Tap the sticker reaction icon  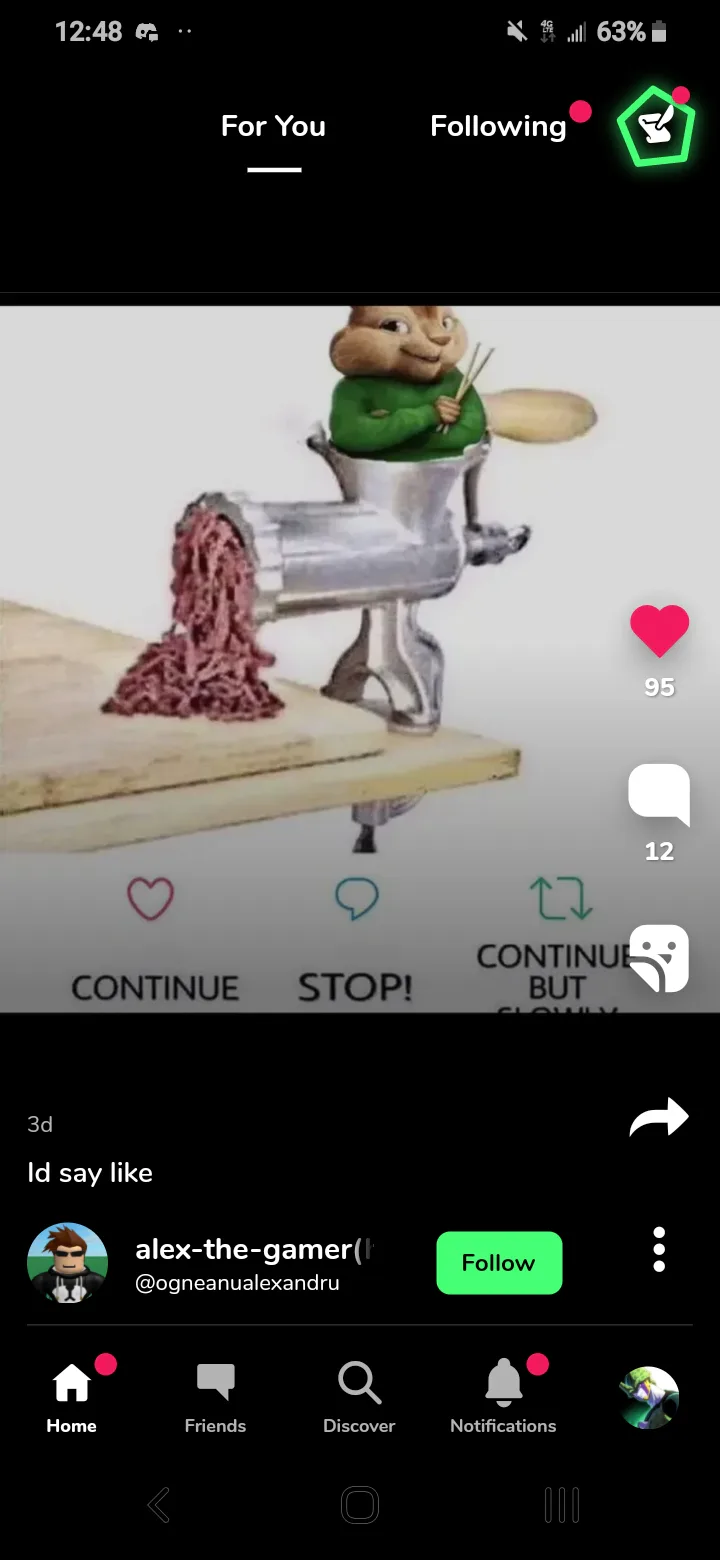point(659,958)
